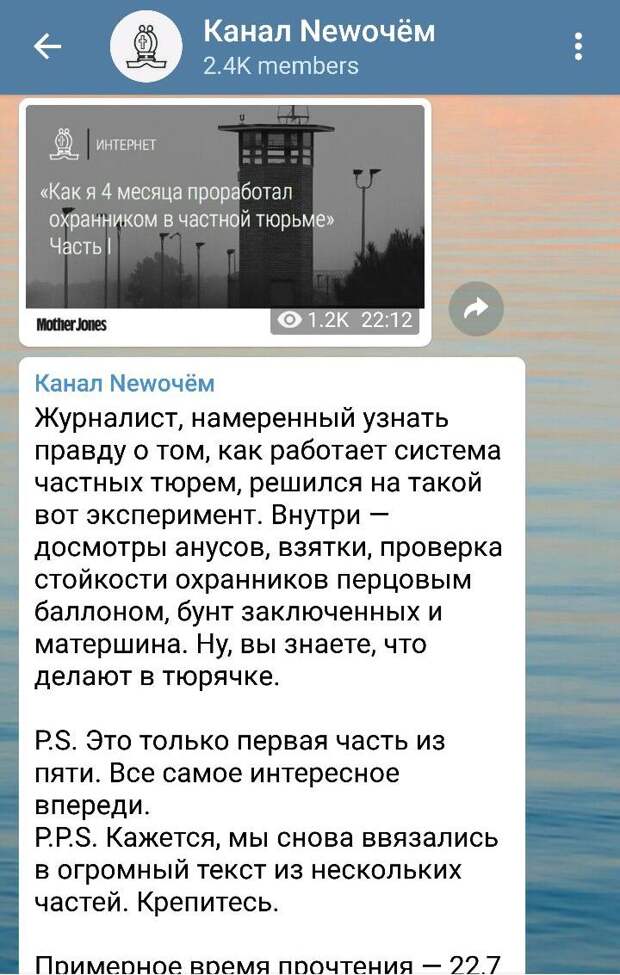Tap Канал Newочём sender name in message
The height and width of the screenshot is (975, 620).
point(125,383)
